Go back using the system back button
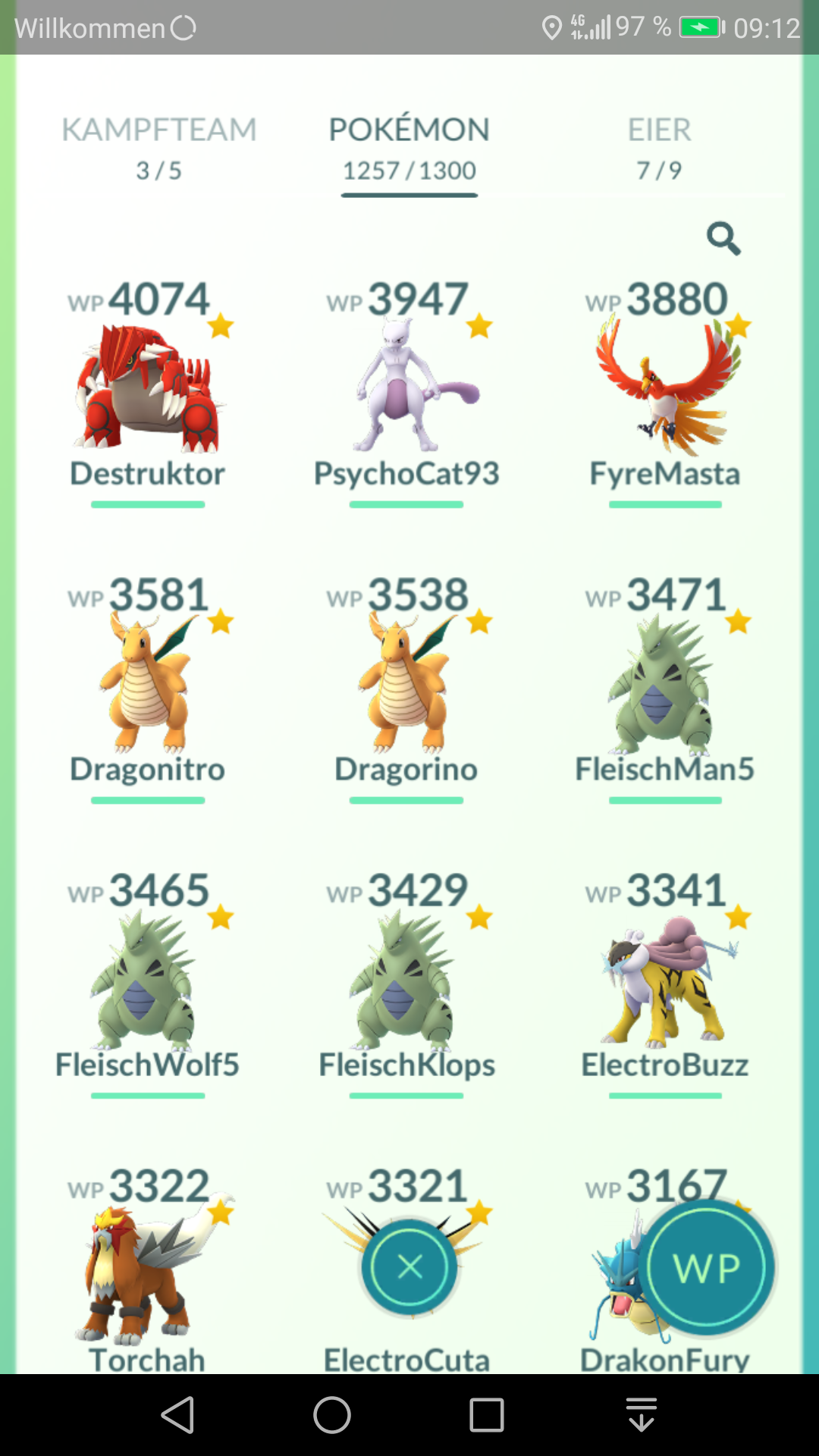The height and width of the screenshot is (1456, 819). [x=178, y=1415]
